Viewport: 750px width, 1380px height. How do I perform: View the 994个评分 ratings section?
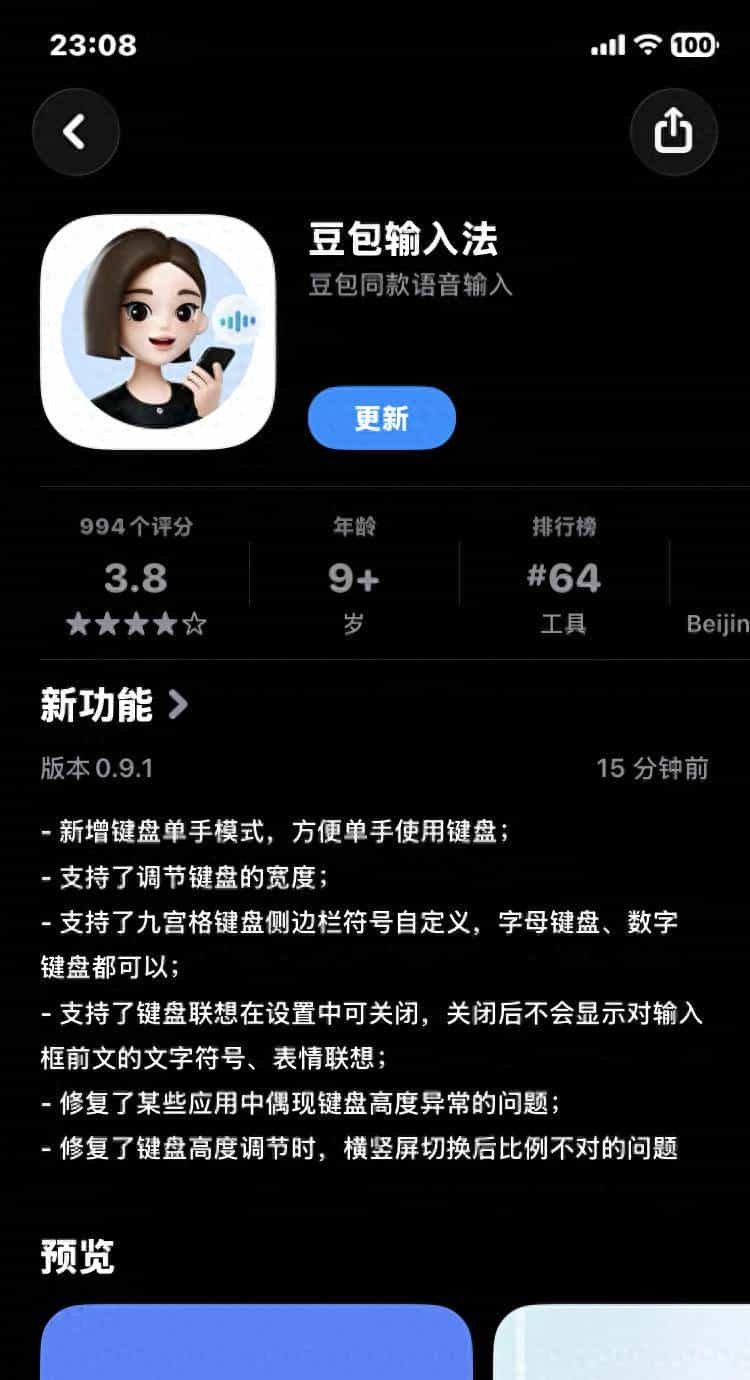[x=136, y=578]
